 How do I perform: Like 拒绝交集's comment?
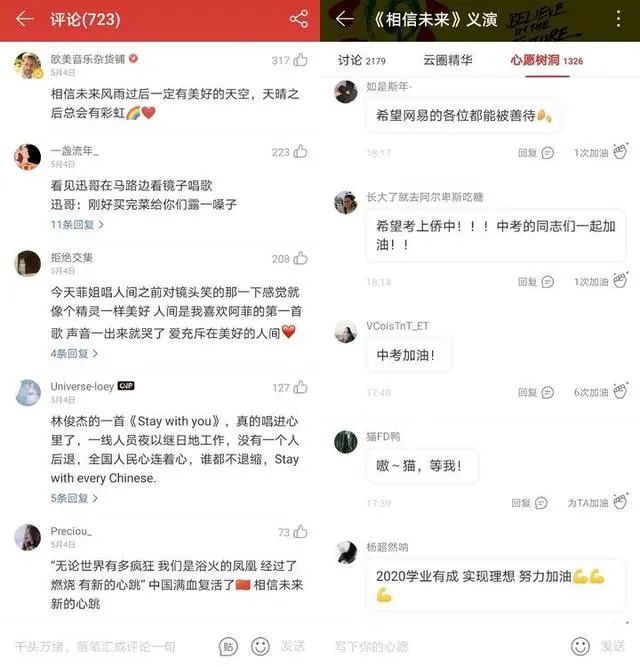pos(301,258)
